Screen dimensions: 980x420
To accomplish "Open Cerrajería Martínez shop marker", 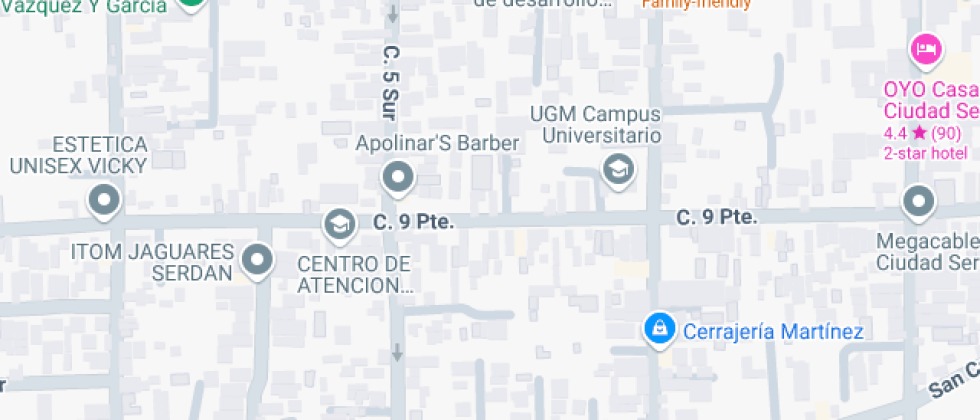I will point(658,328).
